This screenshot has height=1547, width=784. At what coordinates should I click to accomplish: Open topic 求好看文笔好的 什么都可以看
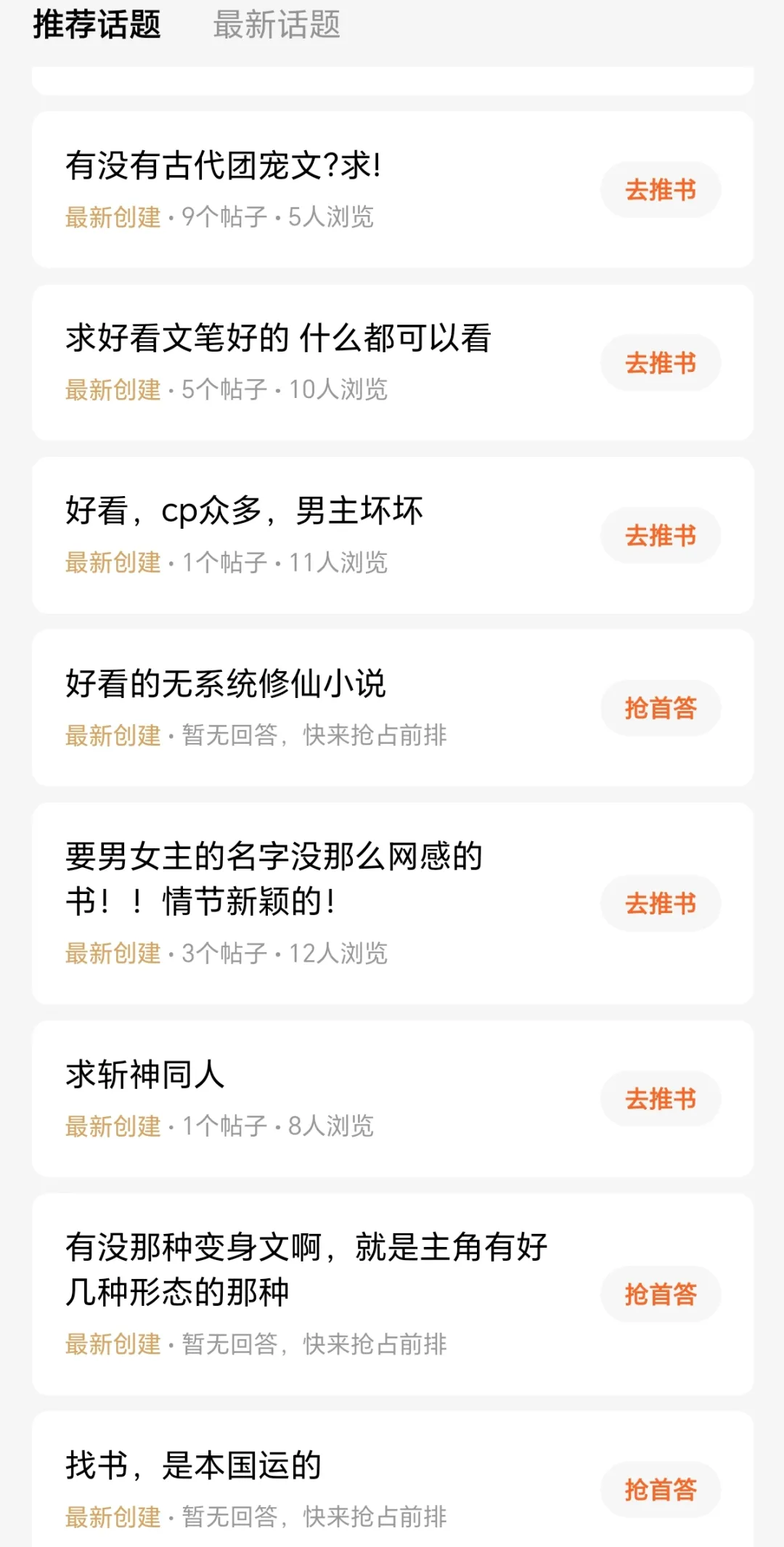click(279, 338)
